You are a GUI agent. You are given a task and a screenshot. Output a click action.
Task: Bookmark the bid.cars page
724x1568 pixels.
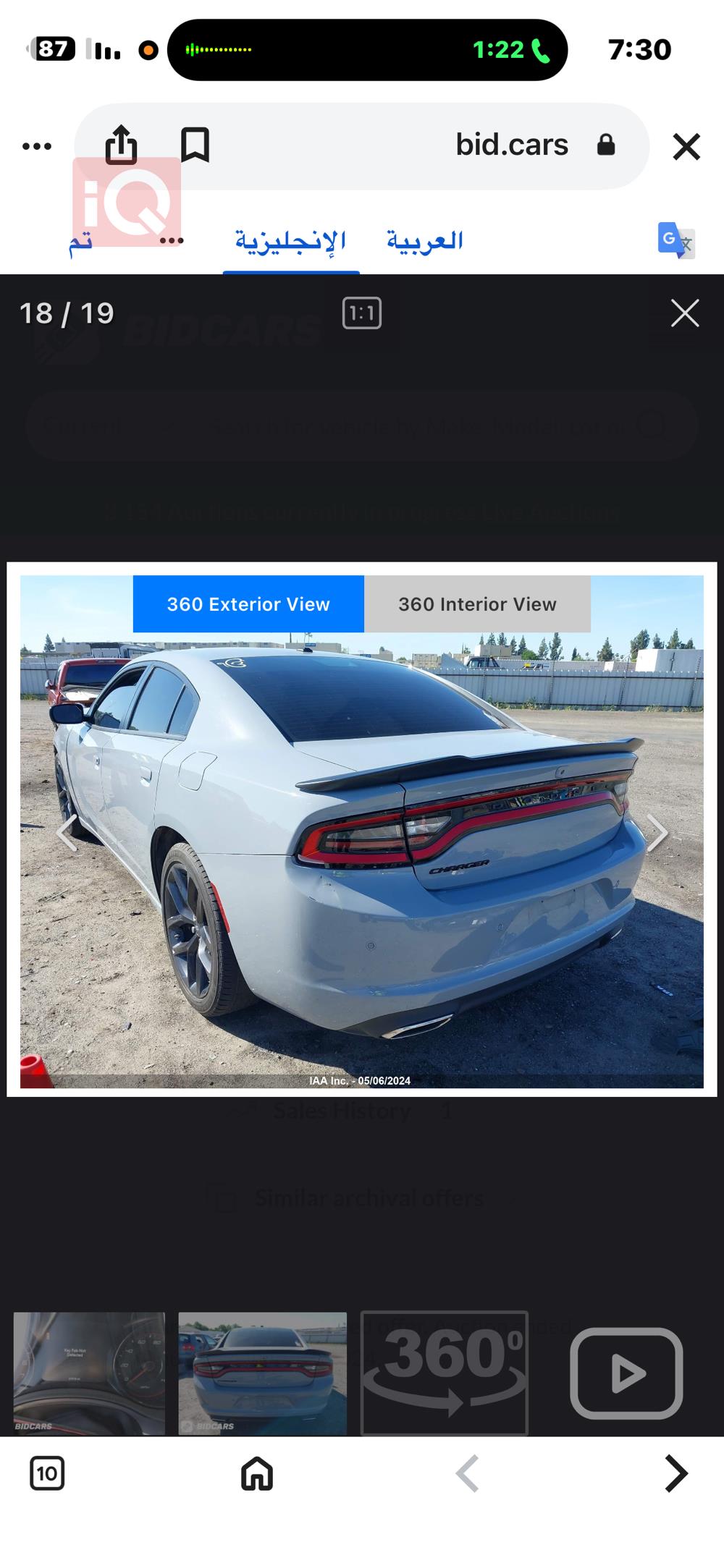coord(195,145)
